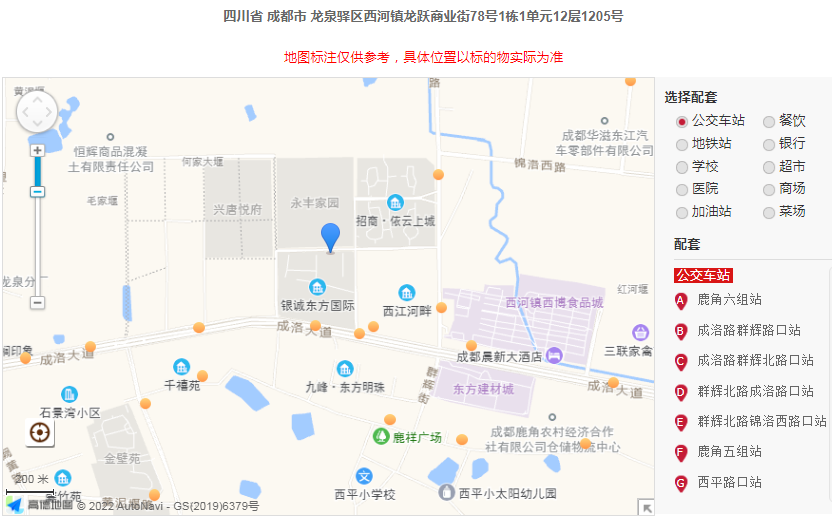Choose 地铁站 as nearby facility
This screenshot has height=517, width=832.
pyautogui.click(x=682, y=144)
